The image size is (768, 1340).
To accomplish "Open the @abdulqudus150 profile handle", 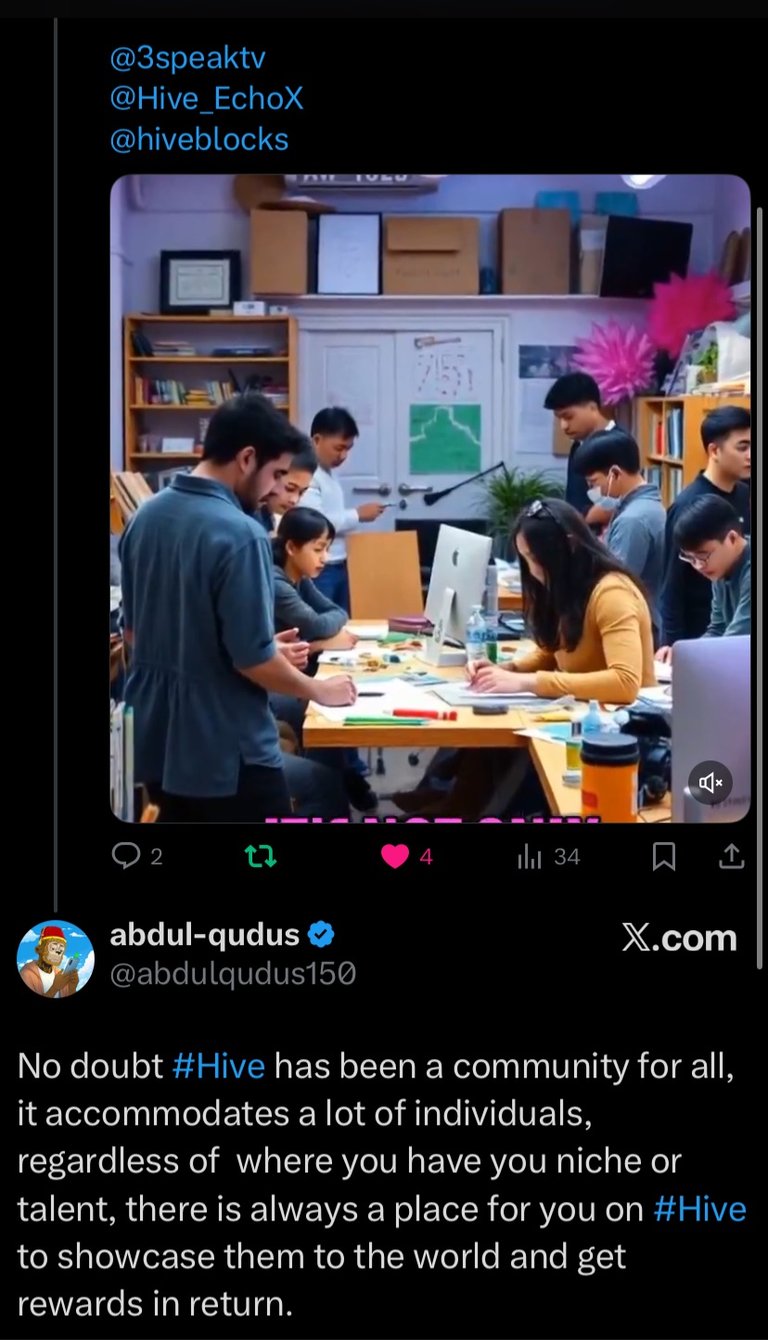I will (x=232, y=974).
